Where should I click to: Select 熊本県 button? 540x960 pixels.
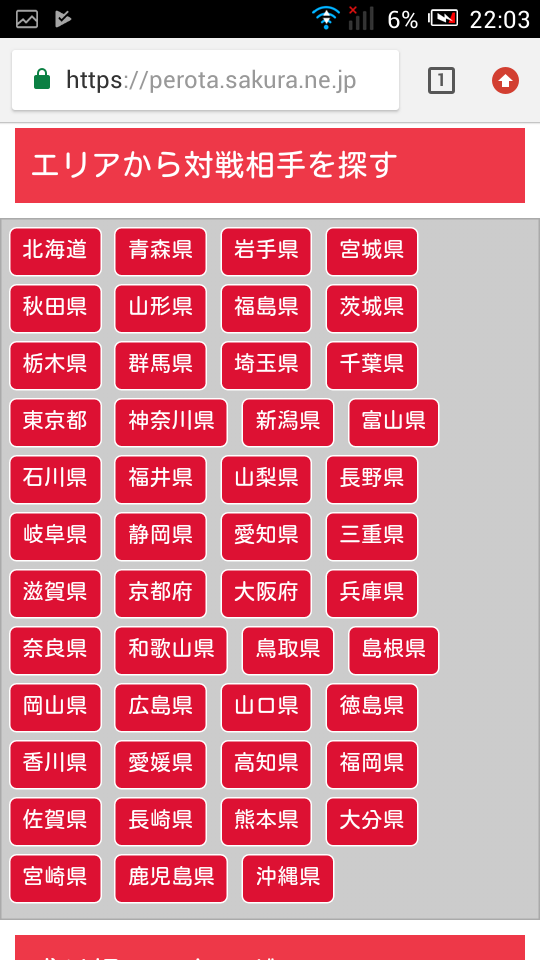266,821
